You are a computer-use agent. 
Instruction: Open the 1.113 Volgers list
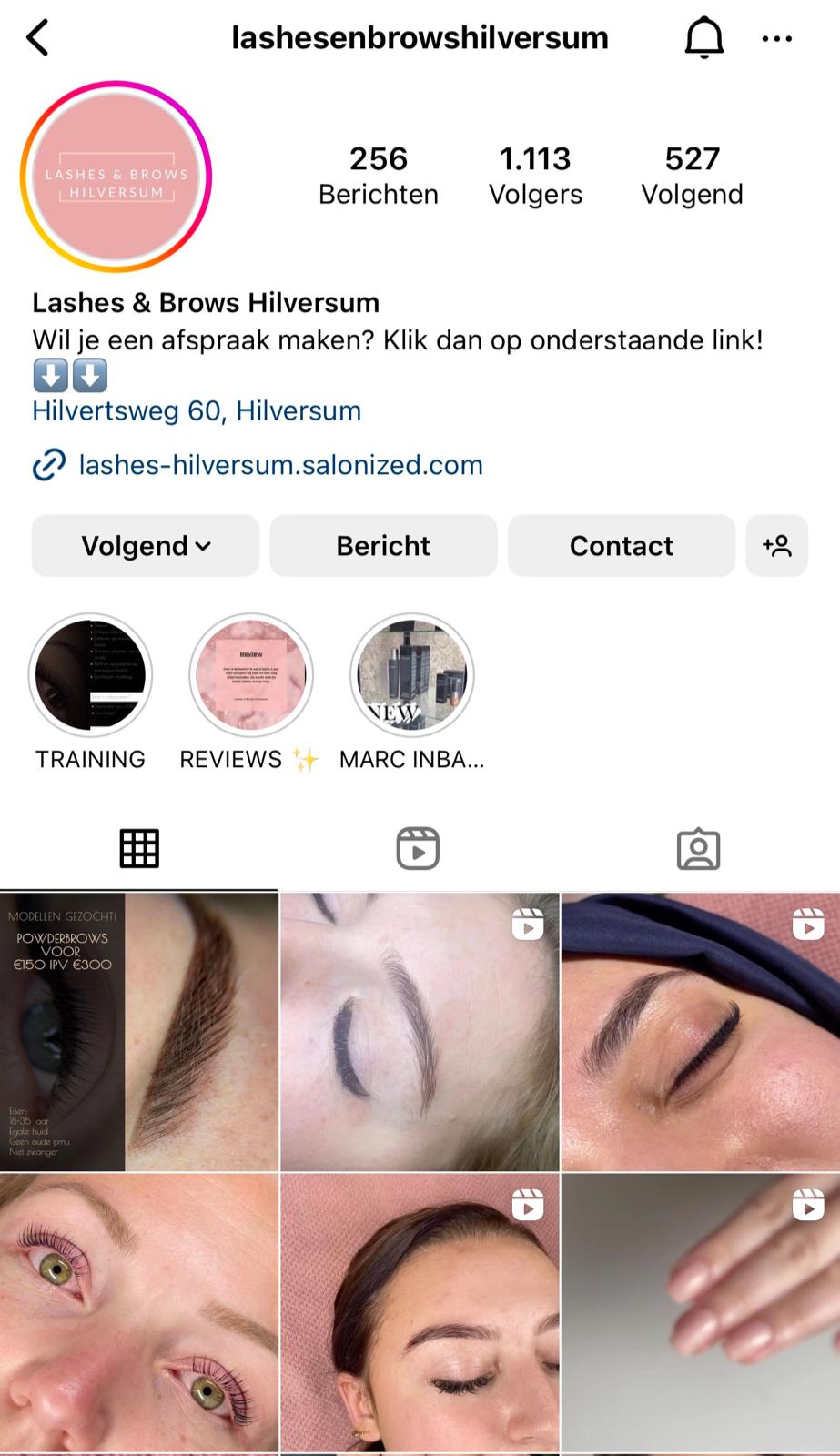pos(535,175)
